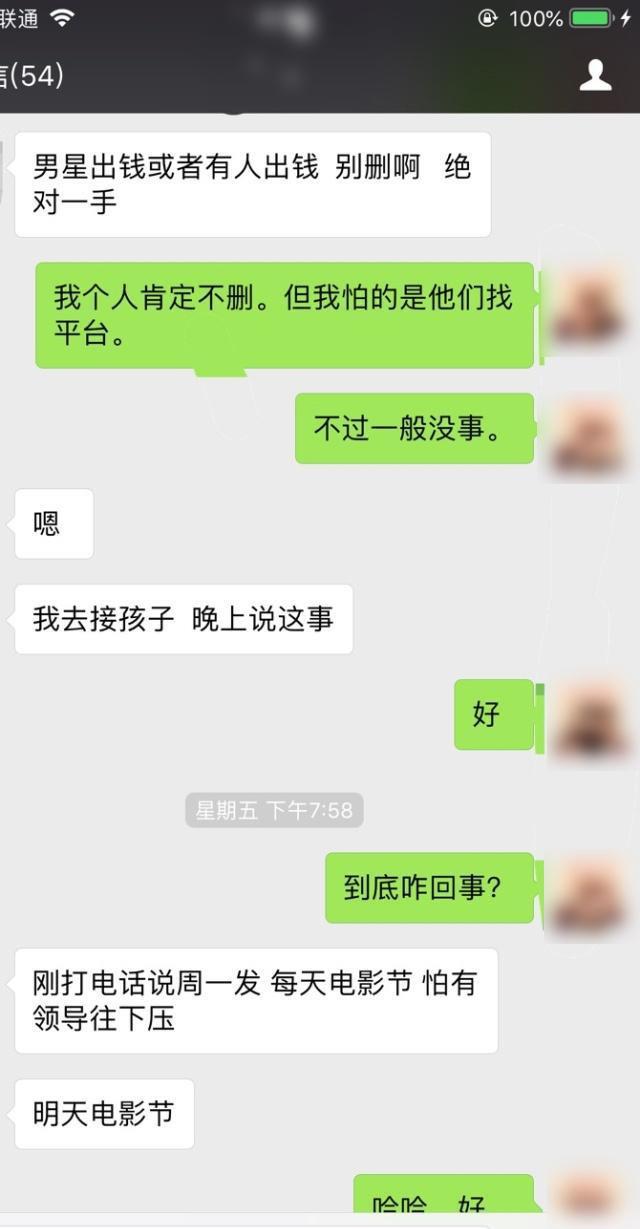Image resolution: width=640 pixels, height=1229 pixels.
Task: Go back to the WeChat list (54)
Action: [x=30, y=76]
